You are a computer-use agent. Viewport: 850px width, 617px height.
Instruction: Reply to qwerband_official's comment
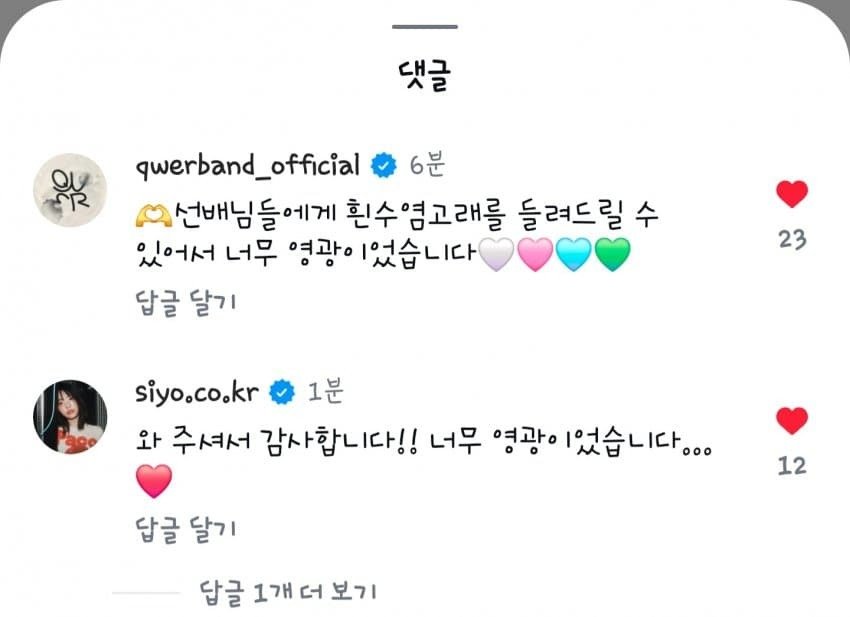[185, 301]
